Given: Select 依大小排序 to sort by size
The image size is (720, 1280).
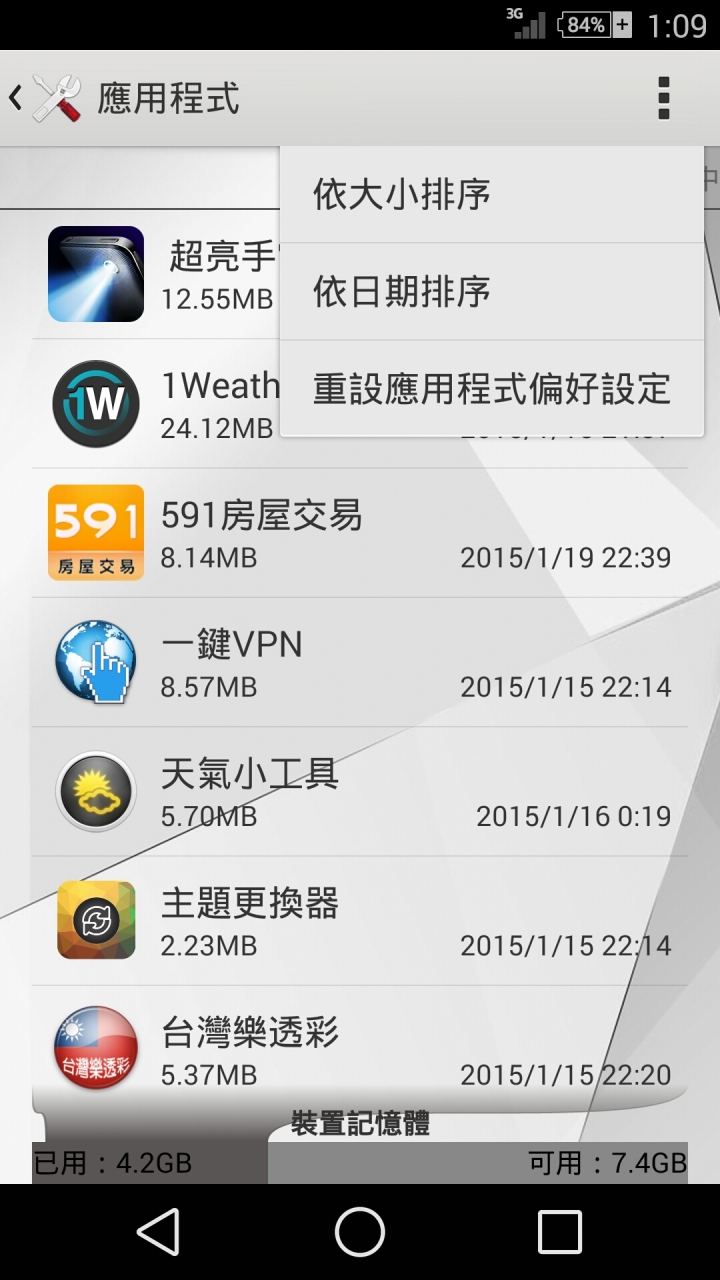Looking at the screenshot, I should 492,195.
